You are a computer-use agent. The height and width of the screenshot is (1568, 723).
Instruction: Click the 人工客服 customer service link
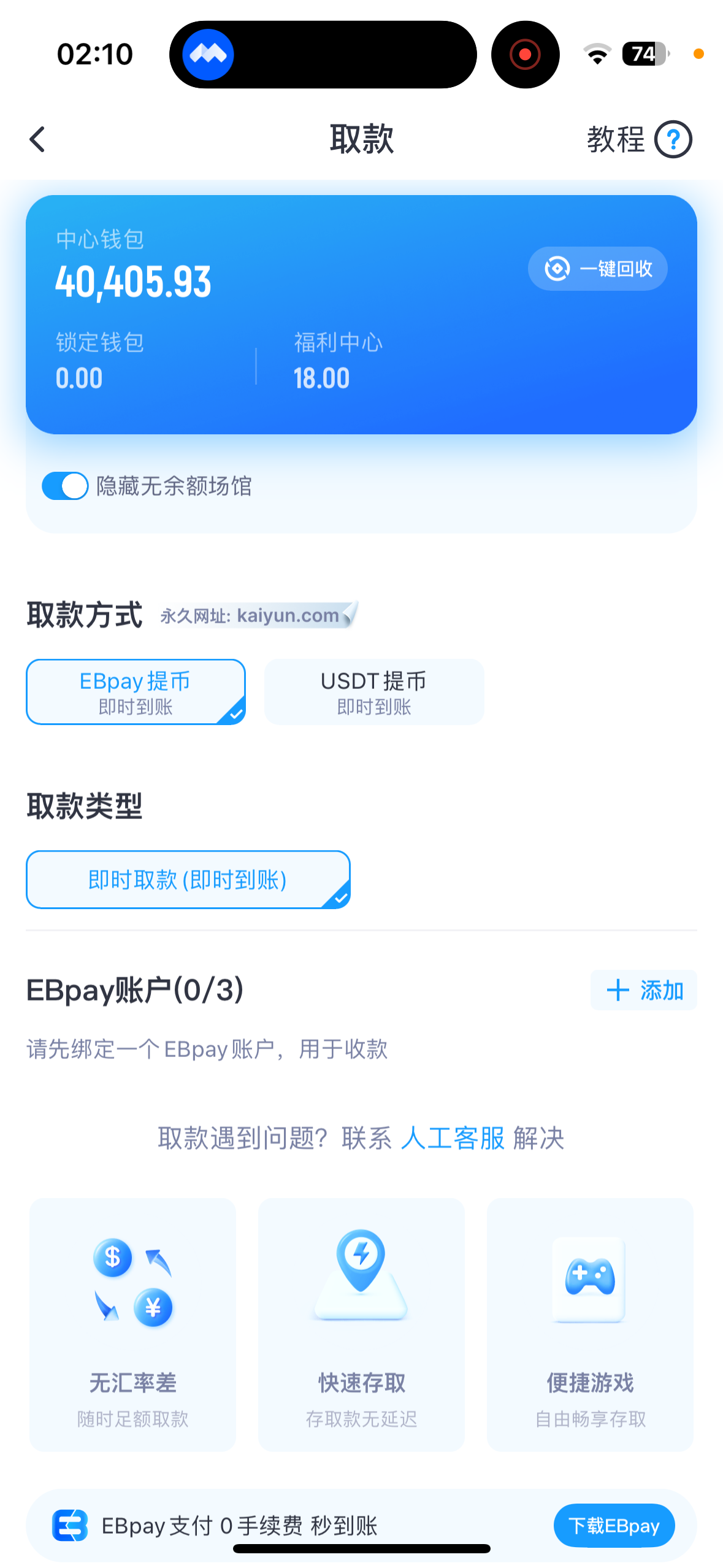tap(452, 1138)
